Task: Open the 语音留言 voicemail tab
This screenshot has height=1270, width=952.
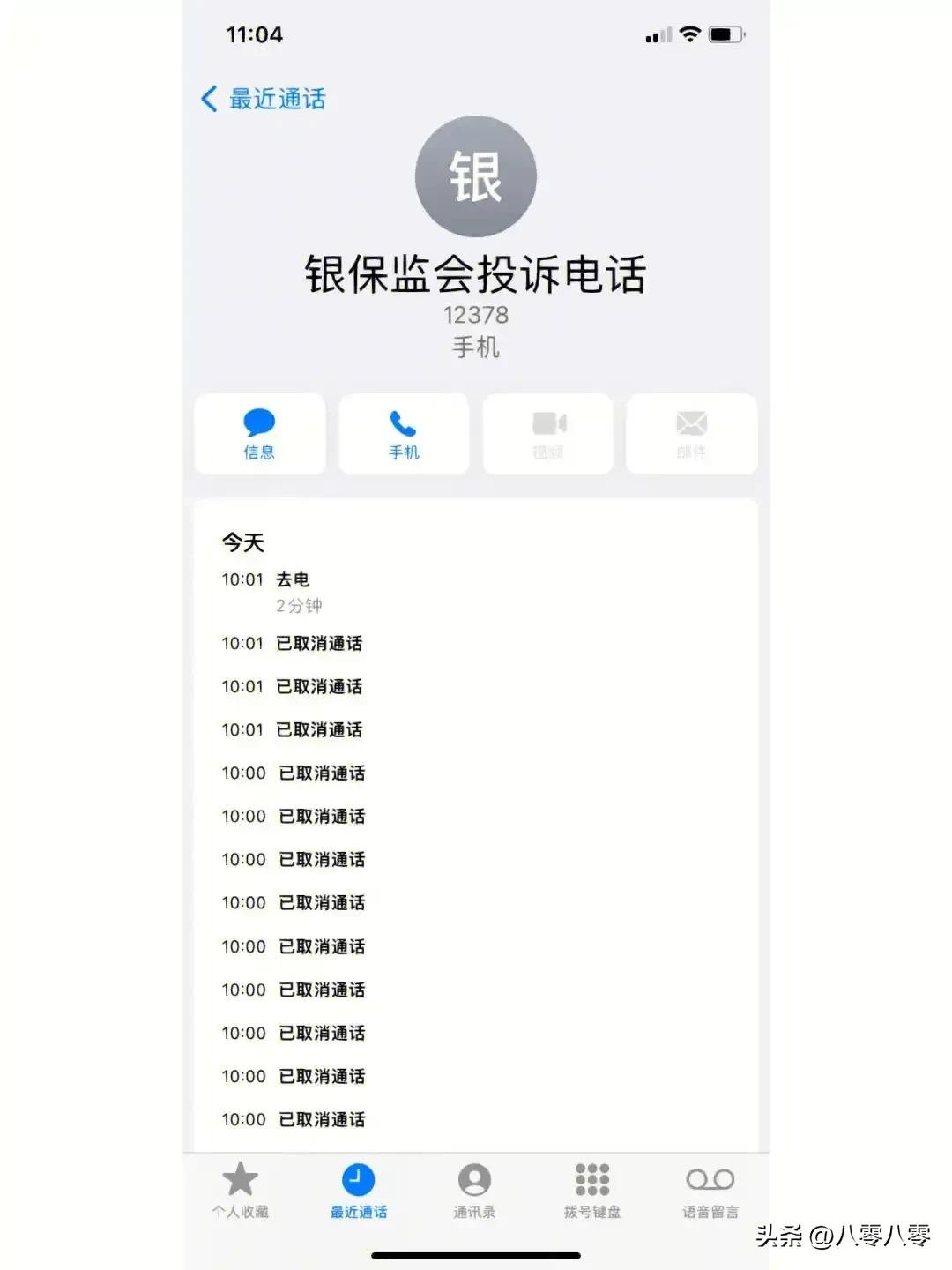Action: (x=710, y=1190)
